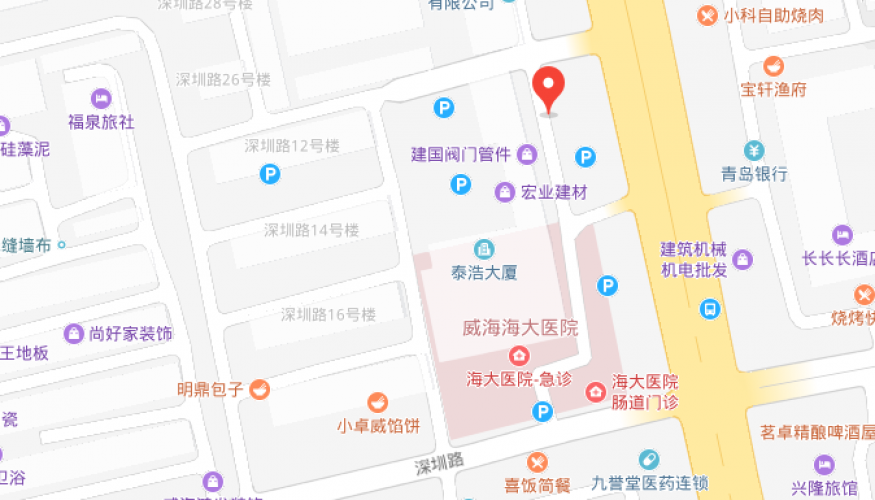The width and height of the screenshot is (875, 500).
Task: Open the 喜饭简餐 restaurant marker
Action: pos(538,462)
